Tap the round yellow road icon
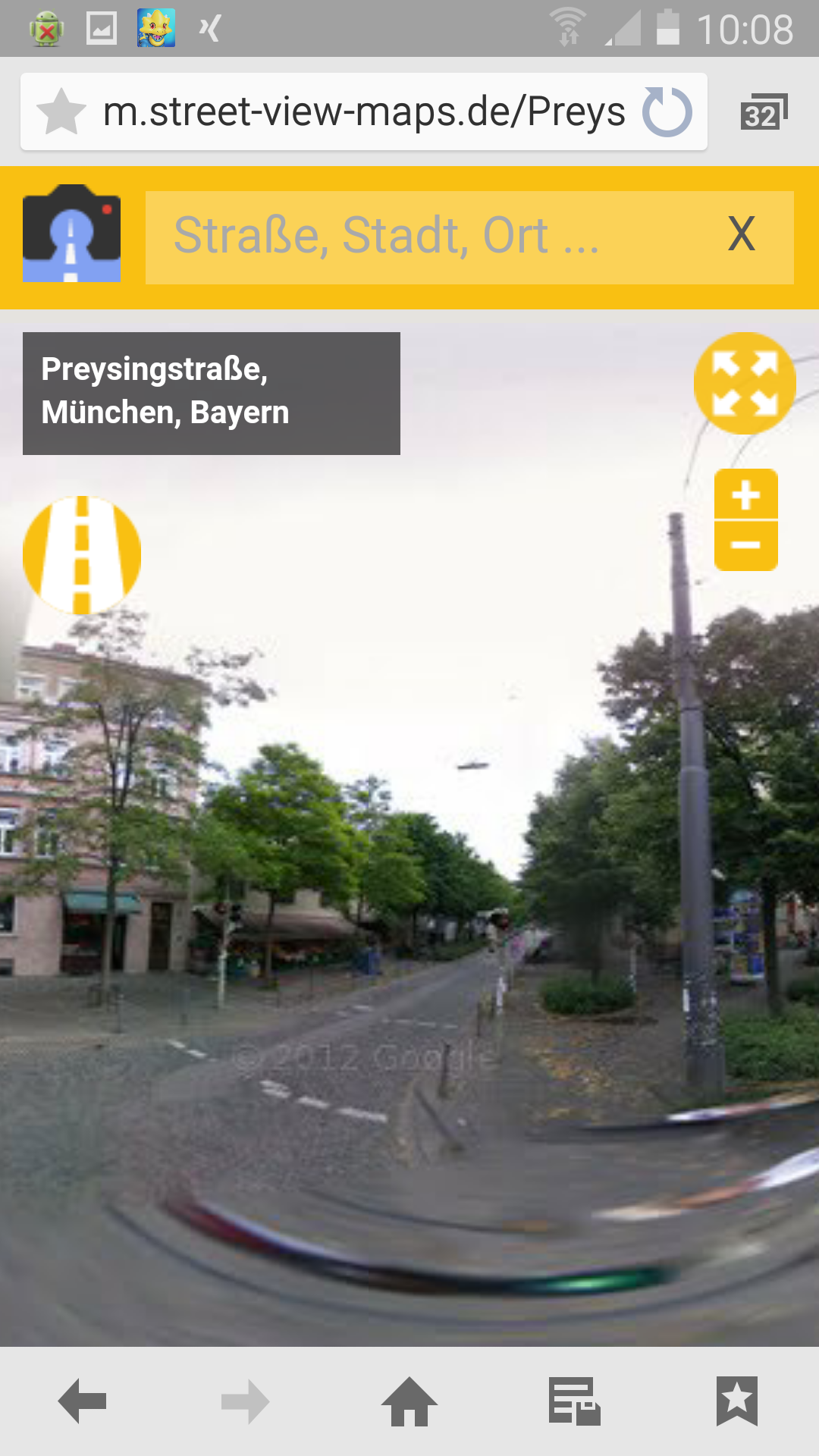 (82, 555)
